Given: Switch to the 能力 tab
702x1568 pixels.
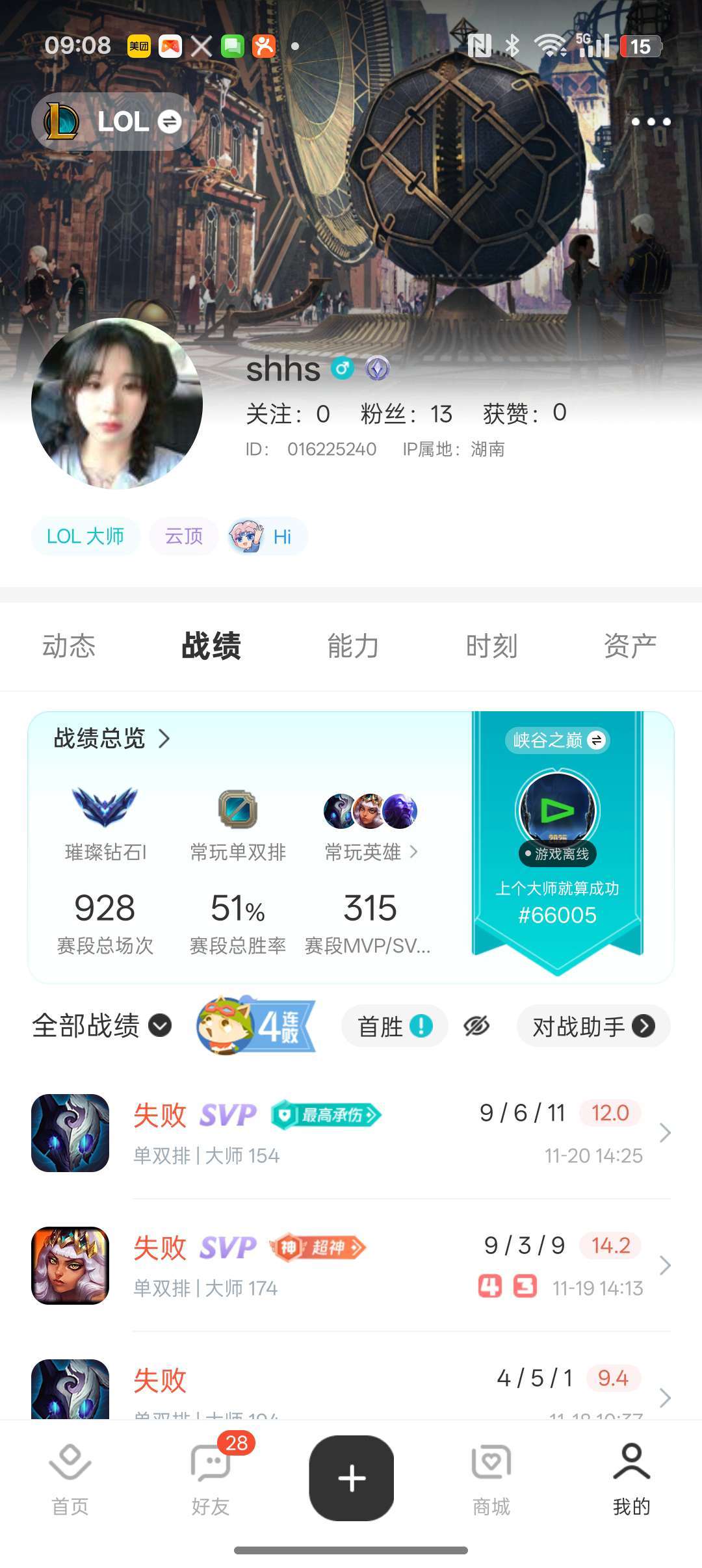Looking at the screenshot, I should point(353,646).
